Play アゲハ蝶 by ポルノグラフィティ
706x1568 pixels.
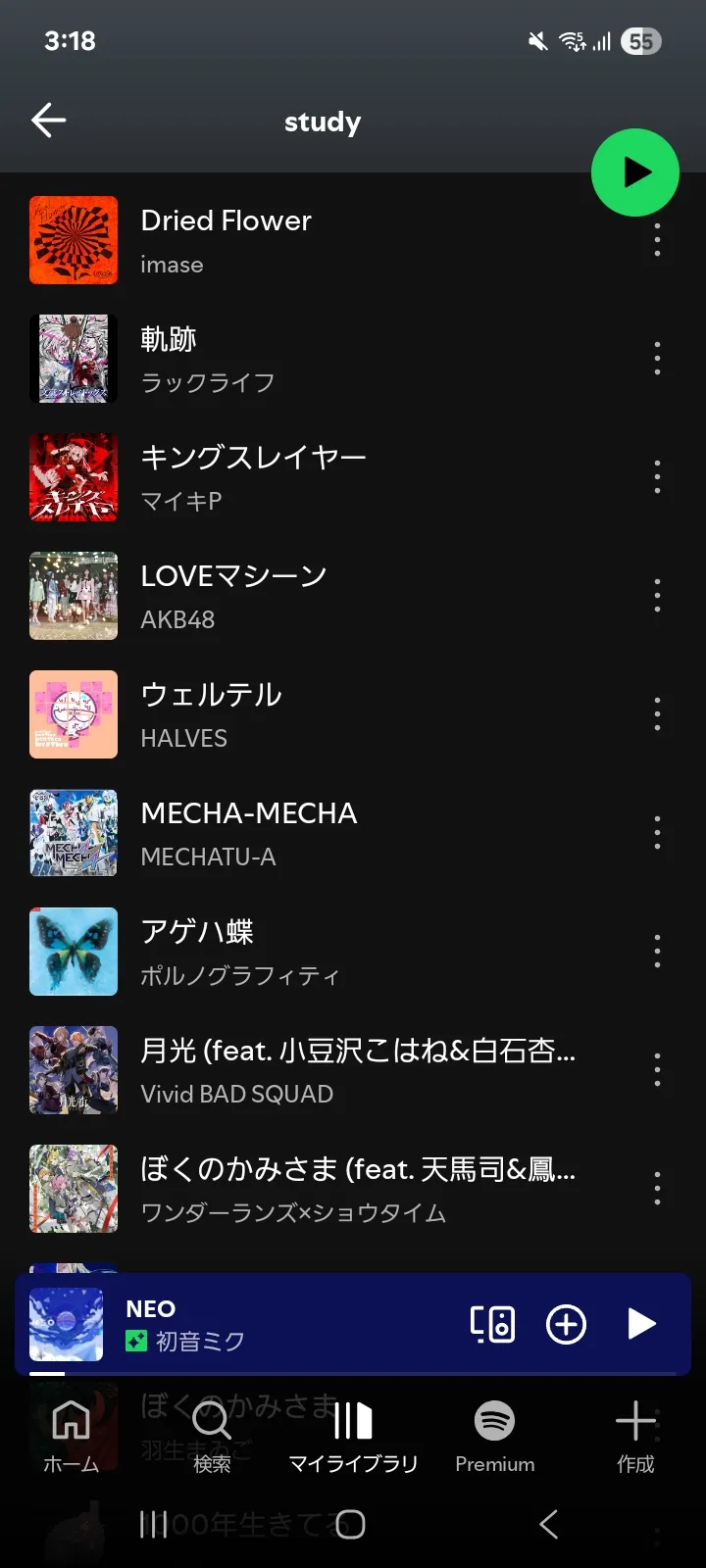[x=294, y=952]
